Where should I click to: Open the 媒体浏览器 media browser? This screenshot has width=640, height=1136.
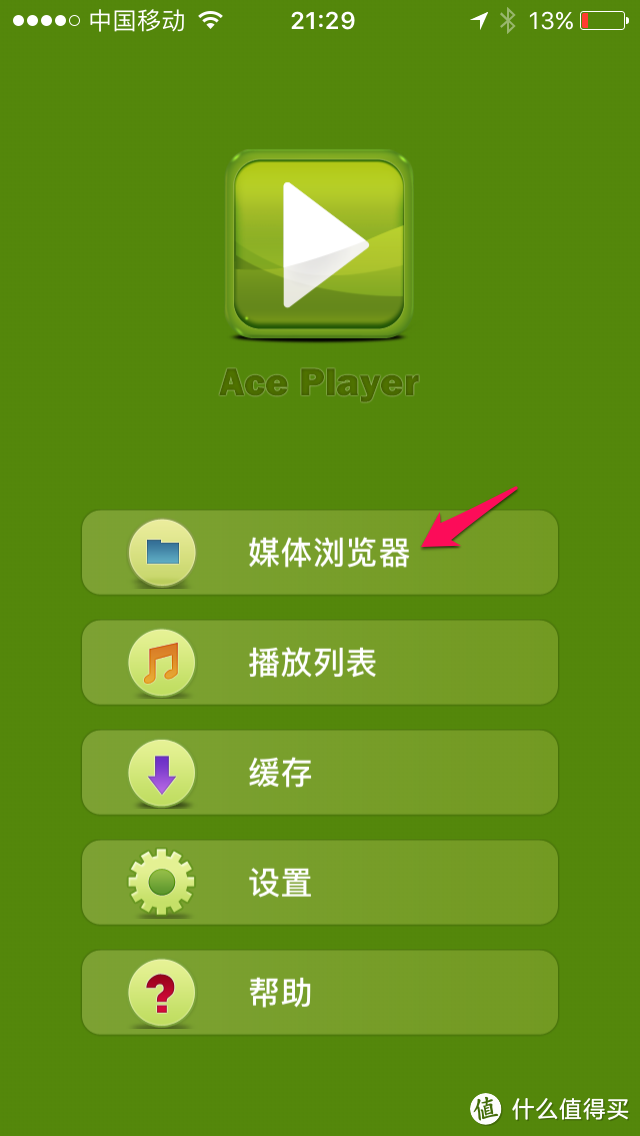(319, 553)
